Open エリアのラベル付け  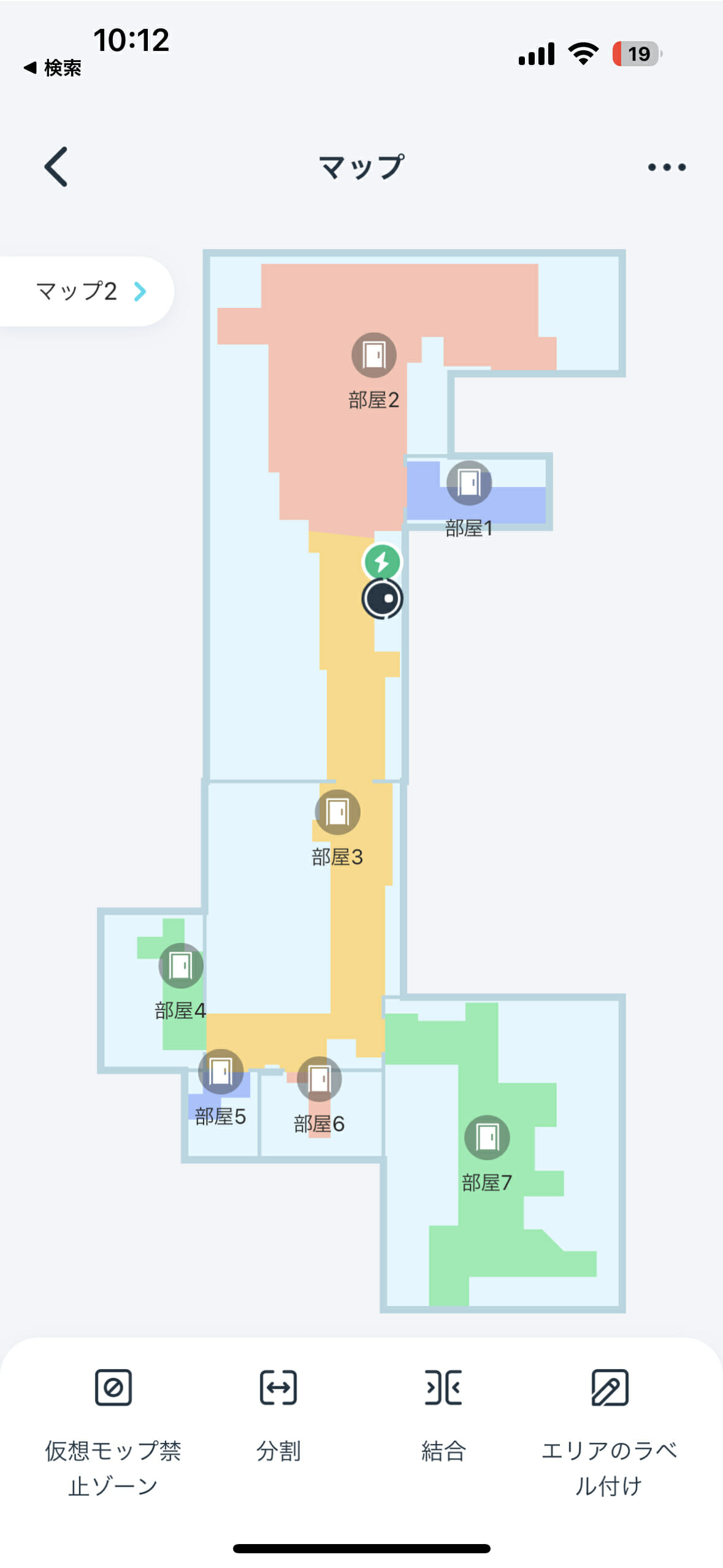[609, 1429]
